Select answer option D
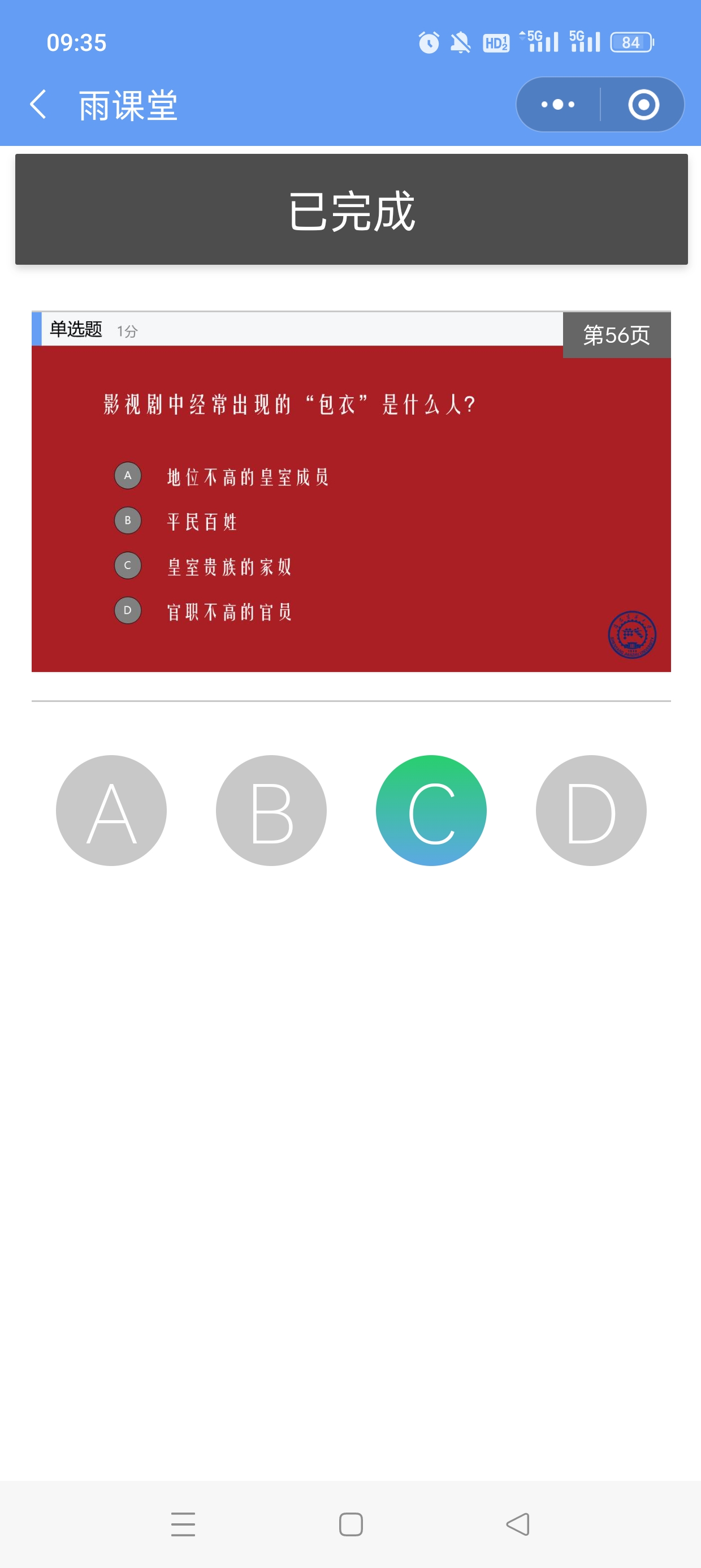The image size is (701, 1568). click(x=591, y=810)
